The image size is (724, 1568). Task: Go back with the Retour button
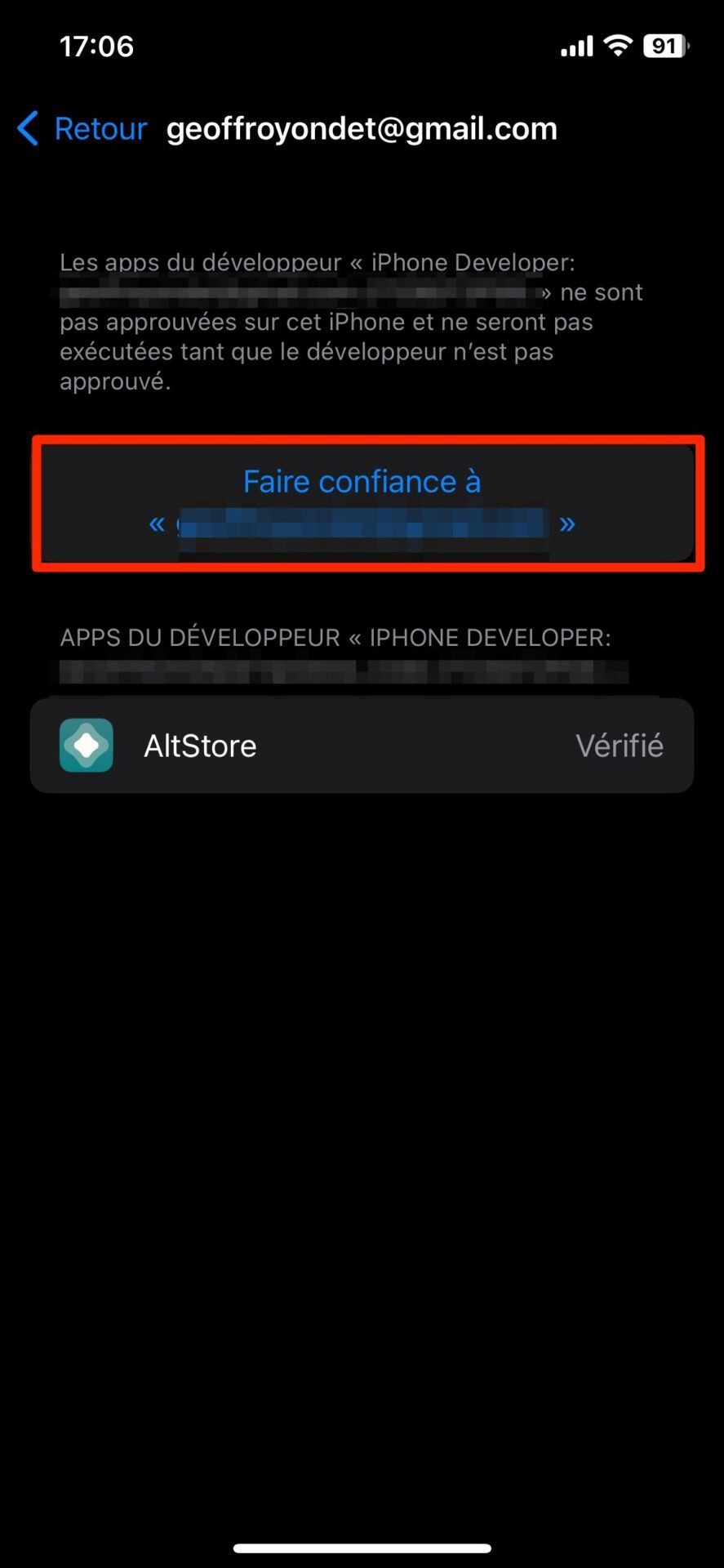82,129
